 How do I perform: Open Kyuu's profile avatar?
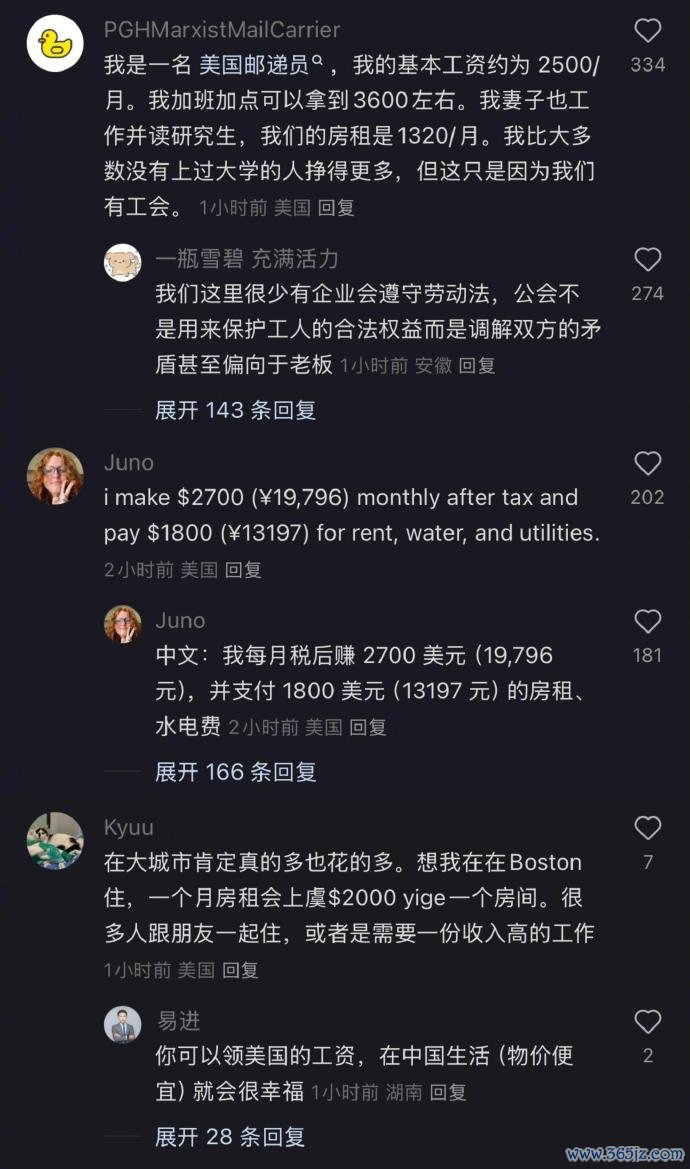point(55,840)
